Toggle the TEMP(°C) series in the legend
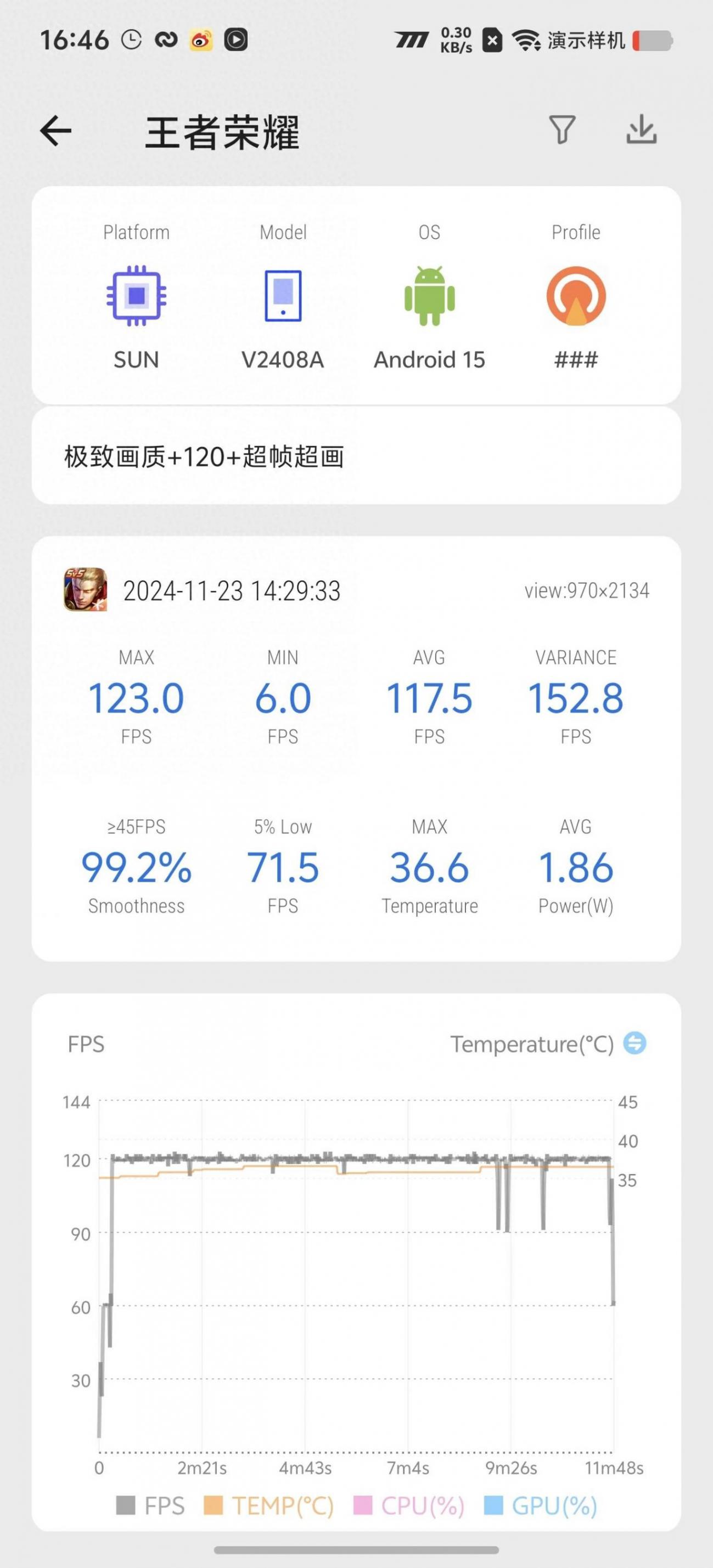 coord(268,1505)
